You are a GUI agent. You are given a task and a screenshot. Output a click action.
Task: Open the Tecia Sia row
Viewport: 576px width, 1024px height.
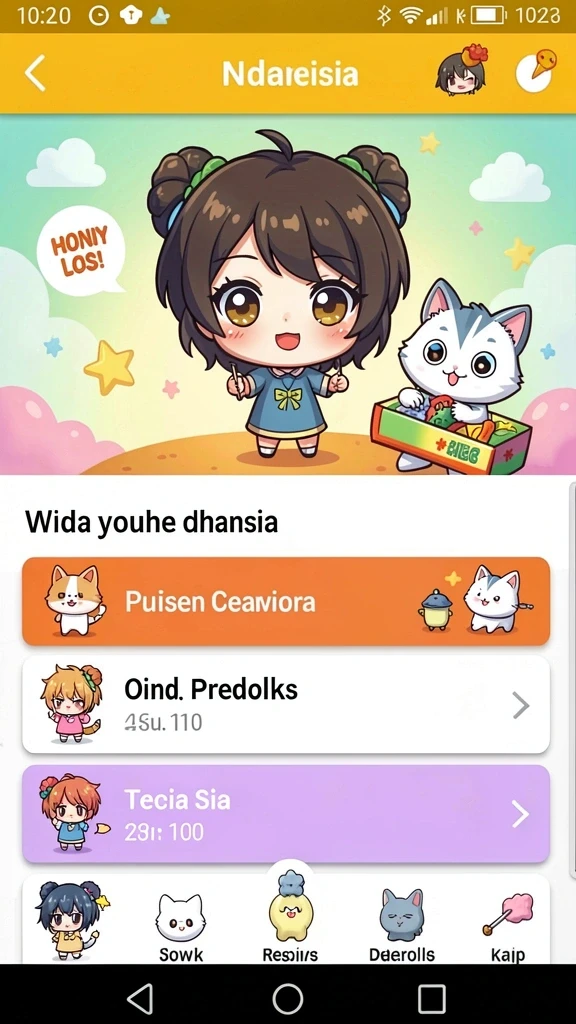point(286,814)
